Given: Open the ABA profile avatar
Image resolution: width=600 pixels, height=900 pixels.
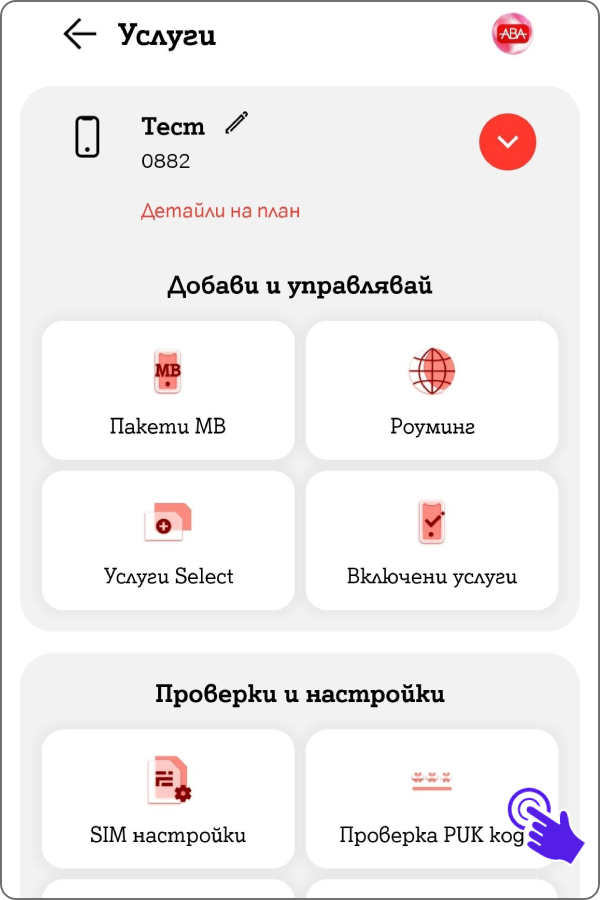Looking at the screenshot, I should tap(512, 34).
